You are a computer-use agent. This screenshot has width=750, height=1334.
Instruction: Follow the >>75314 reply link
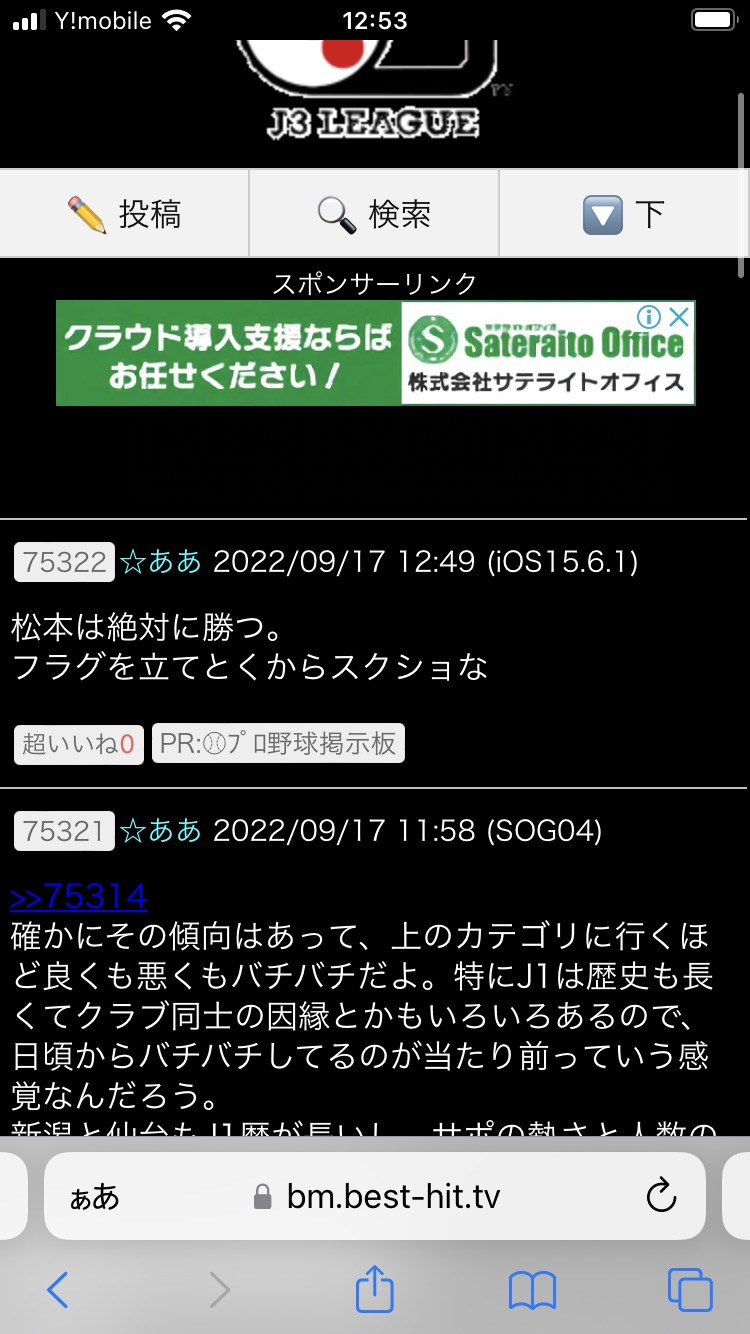[x=79, y=897]
